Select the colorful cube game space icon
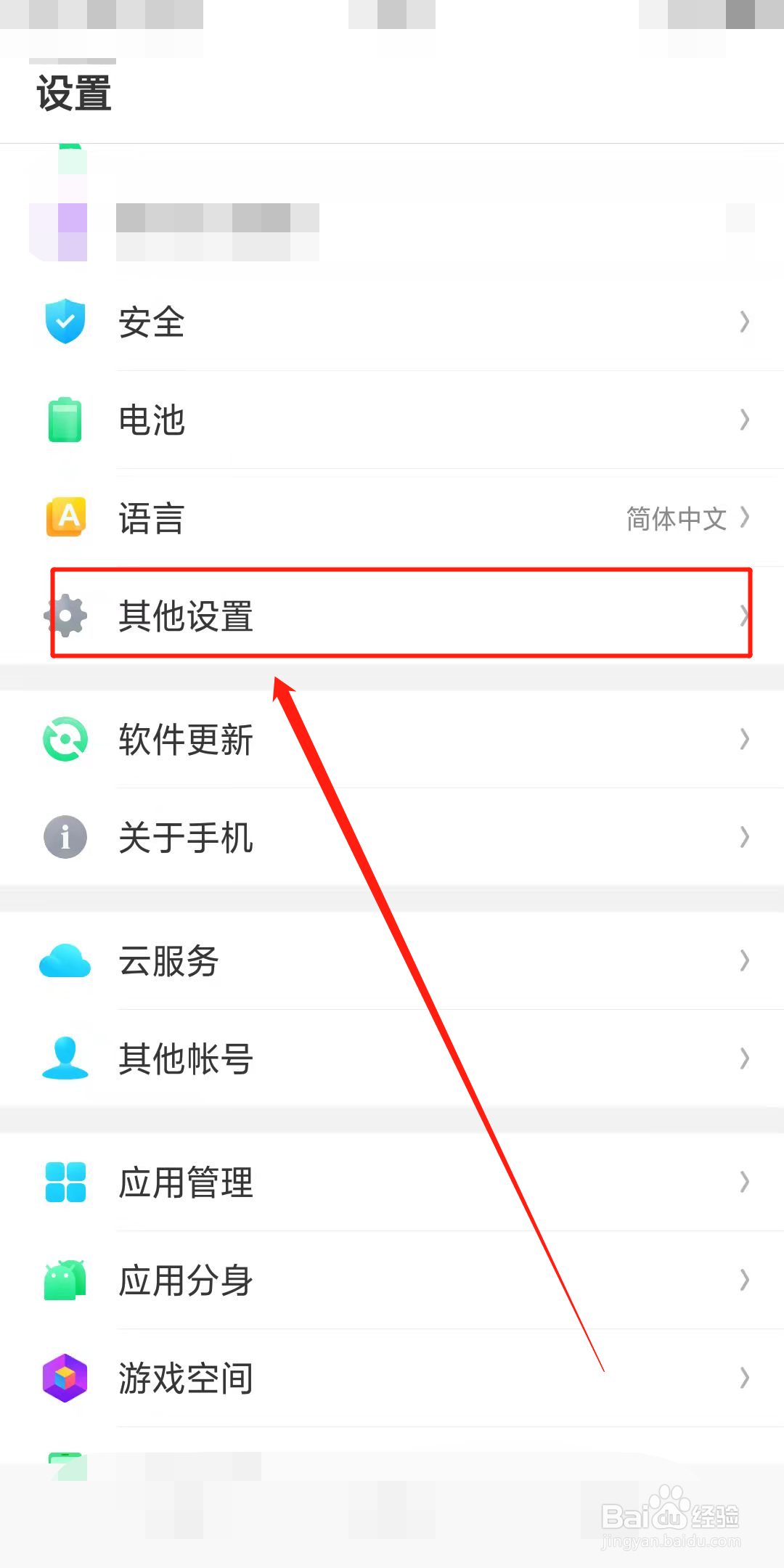This screenshot has width=784, height=1568. [65, 1378]
